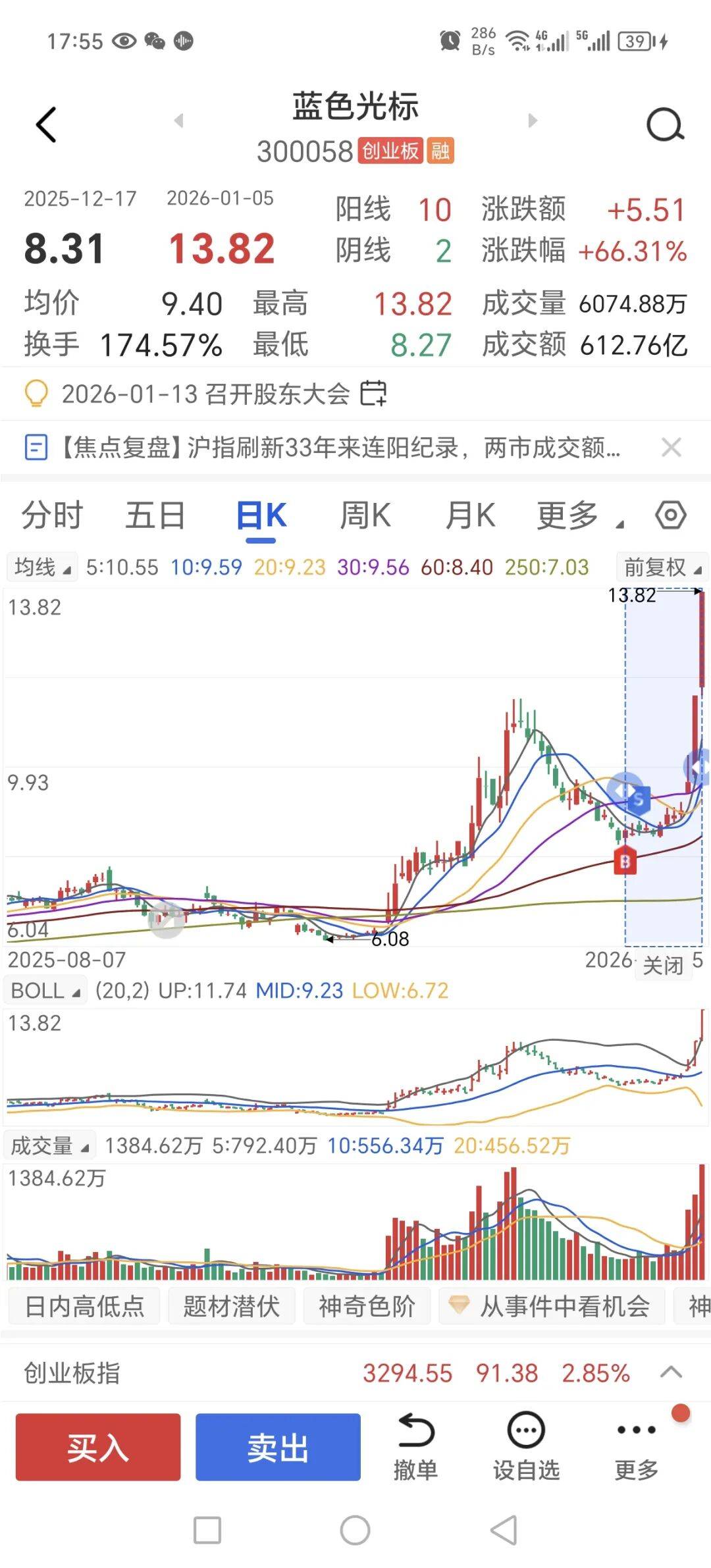711x1568 pixels.
Task: Open the stock search magnifier
Action: point(665,124)
